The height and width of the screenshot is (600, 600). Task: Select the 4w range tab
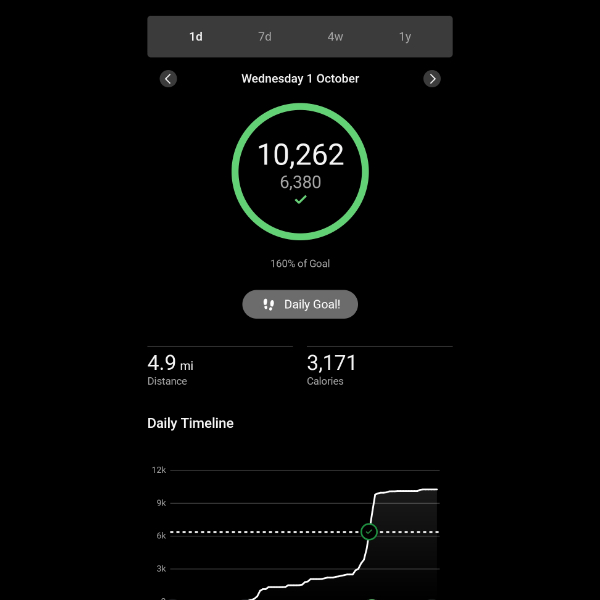pos(335,37)
